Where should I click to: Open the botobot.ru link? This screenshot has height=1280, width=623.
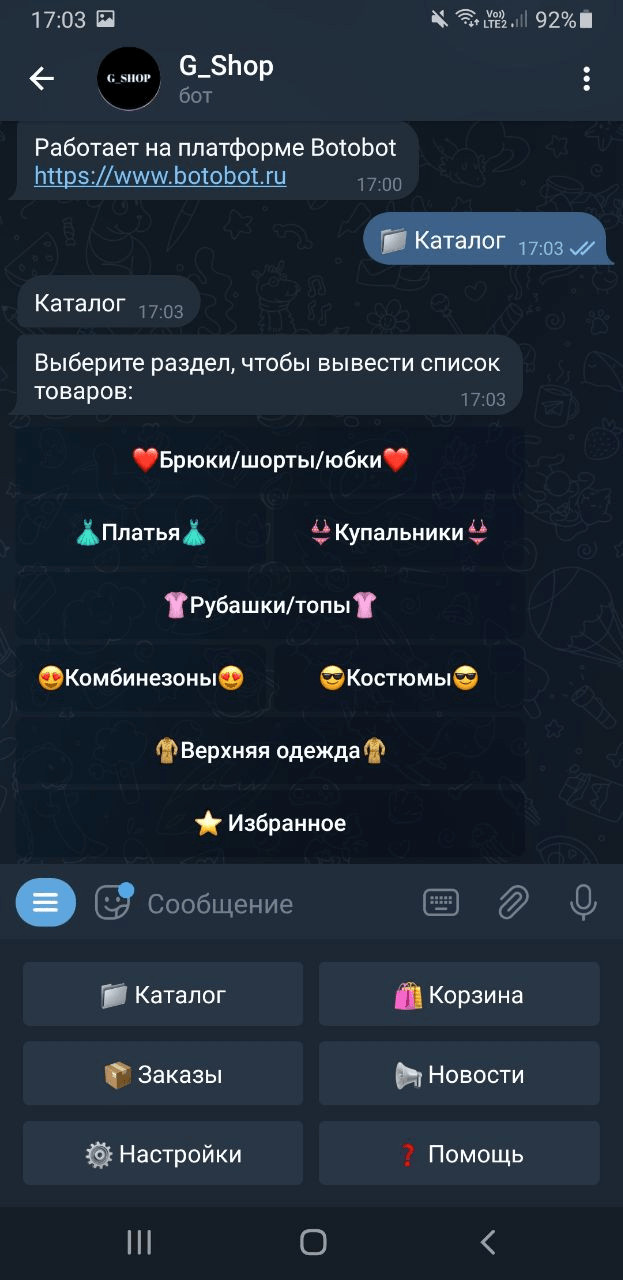pos(160,177)
